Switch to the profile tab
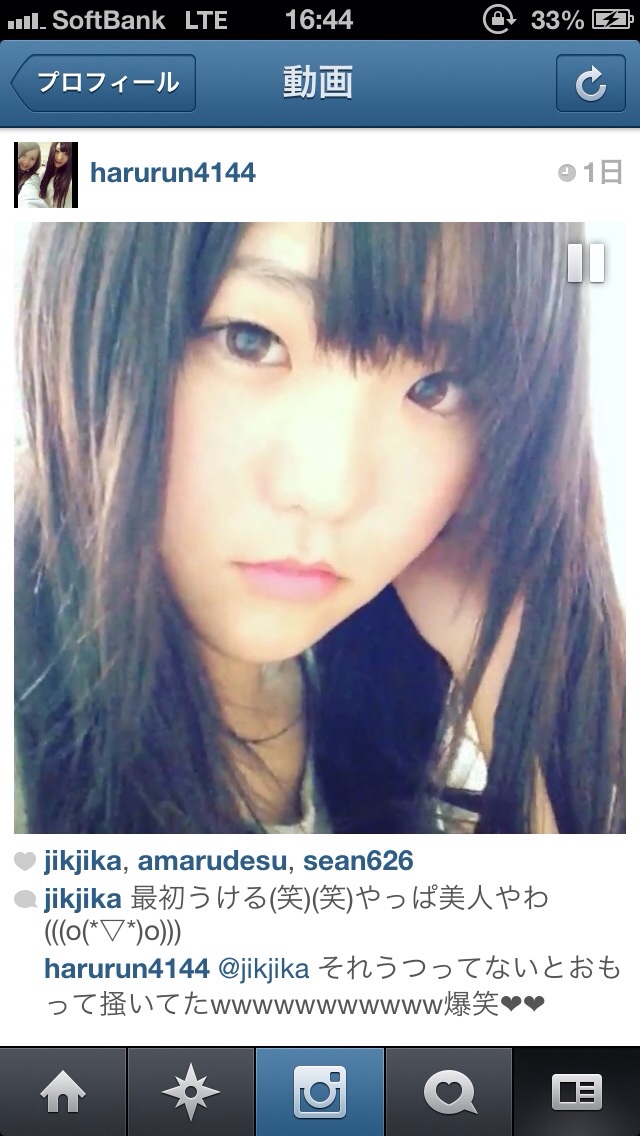The height and width of the screenshot is (1136, 640). point(576,1092)
